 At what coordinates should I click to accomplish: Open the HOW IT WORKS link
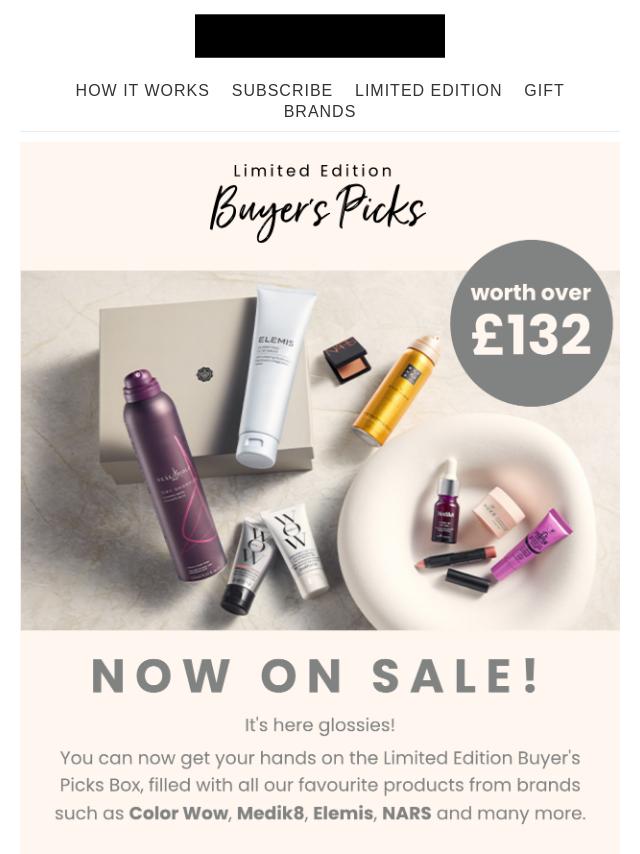[x=142, y=90]
